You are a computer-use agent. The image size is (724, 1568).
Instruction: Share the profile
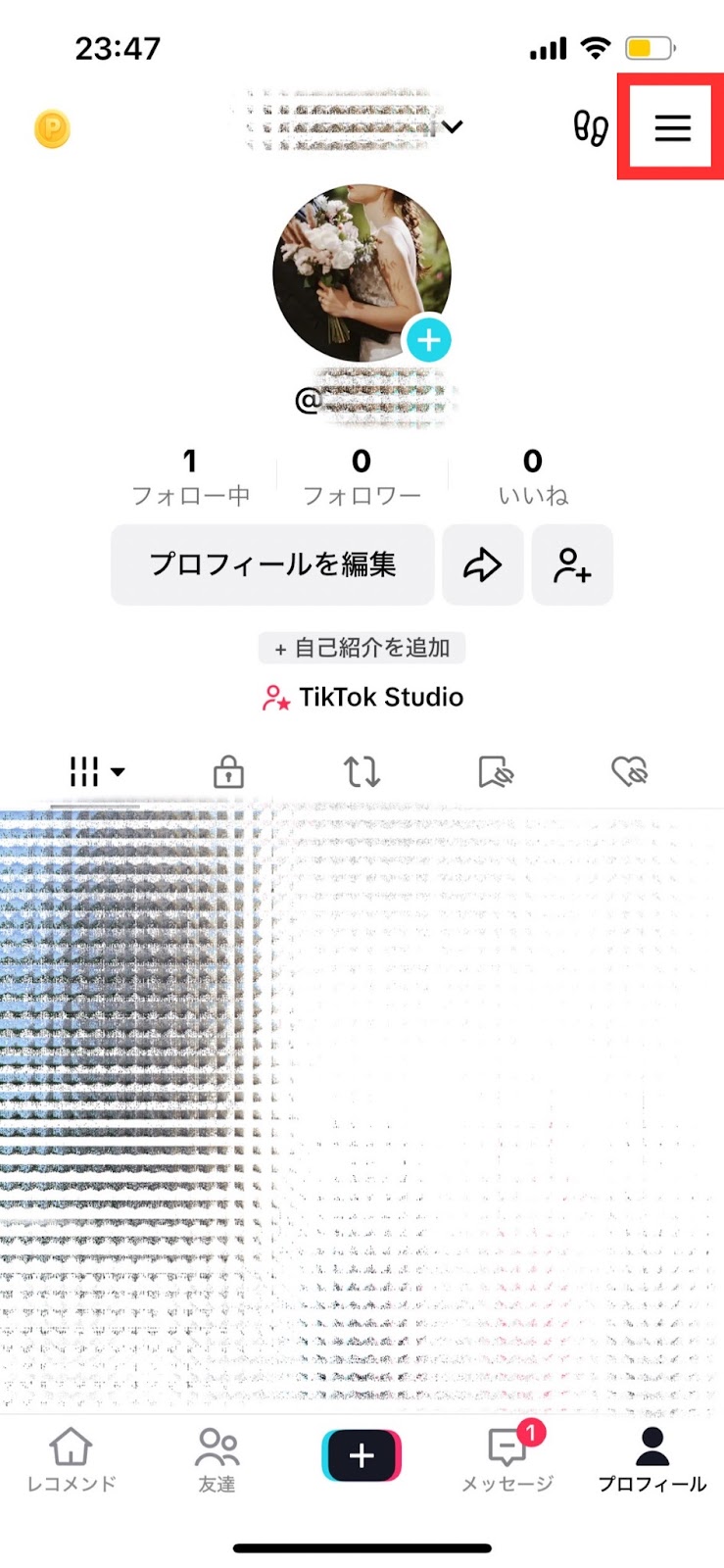pyautogui.click(x=482, y=564)
